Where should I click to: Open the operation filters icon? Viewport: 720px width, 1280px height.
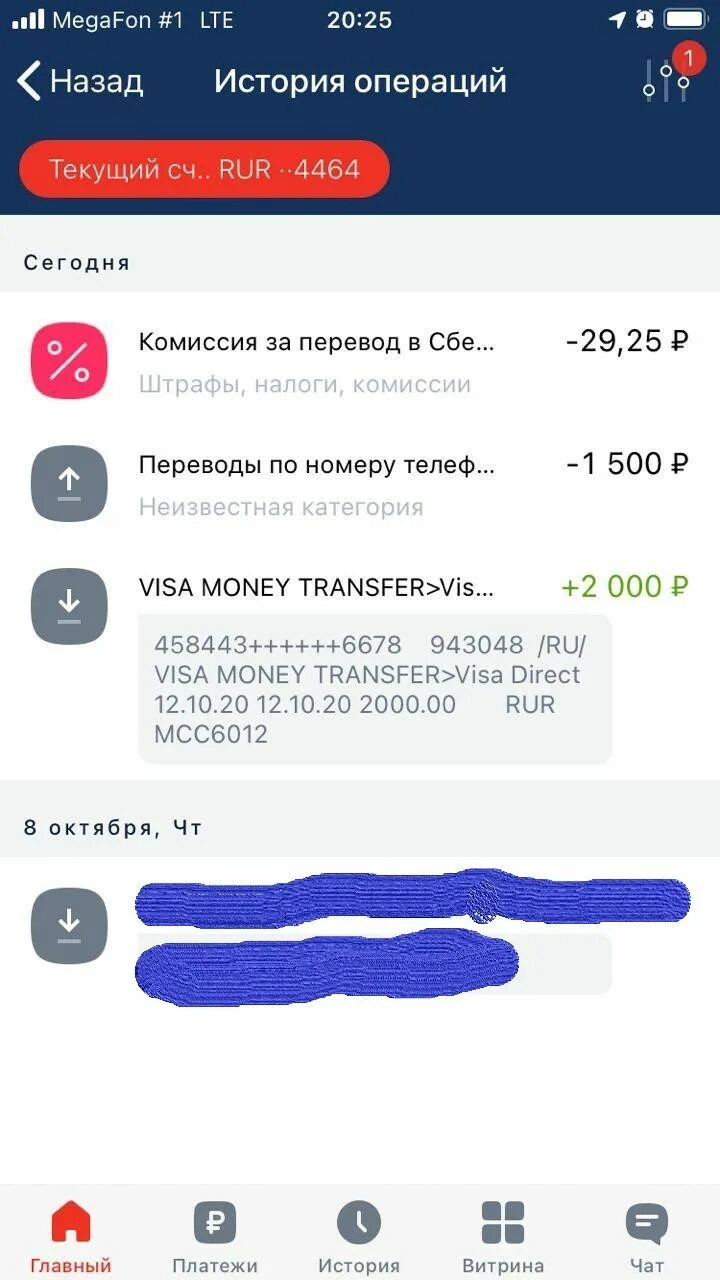click(x=668, y=80)
